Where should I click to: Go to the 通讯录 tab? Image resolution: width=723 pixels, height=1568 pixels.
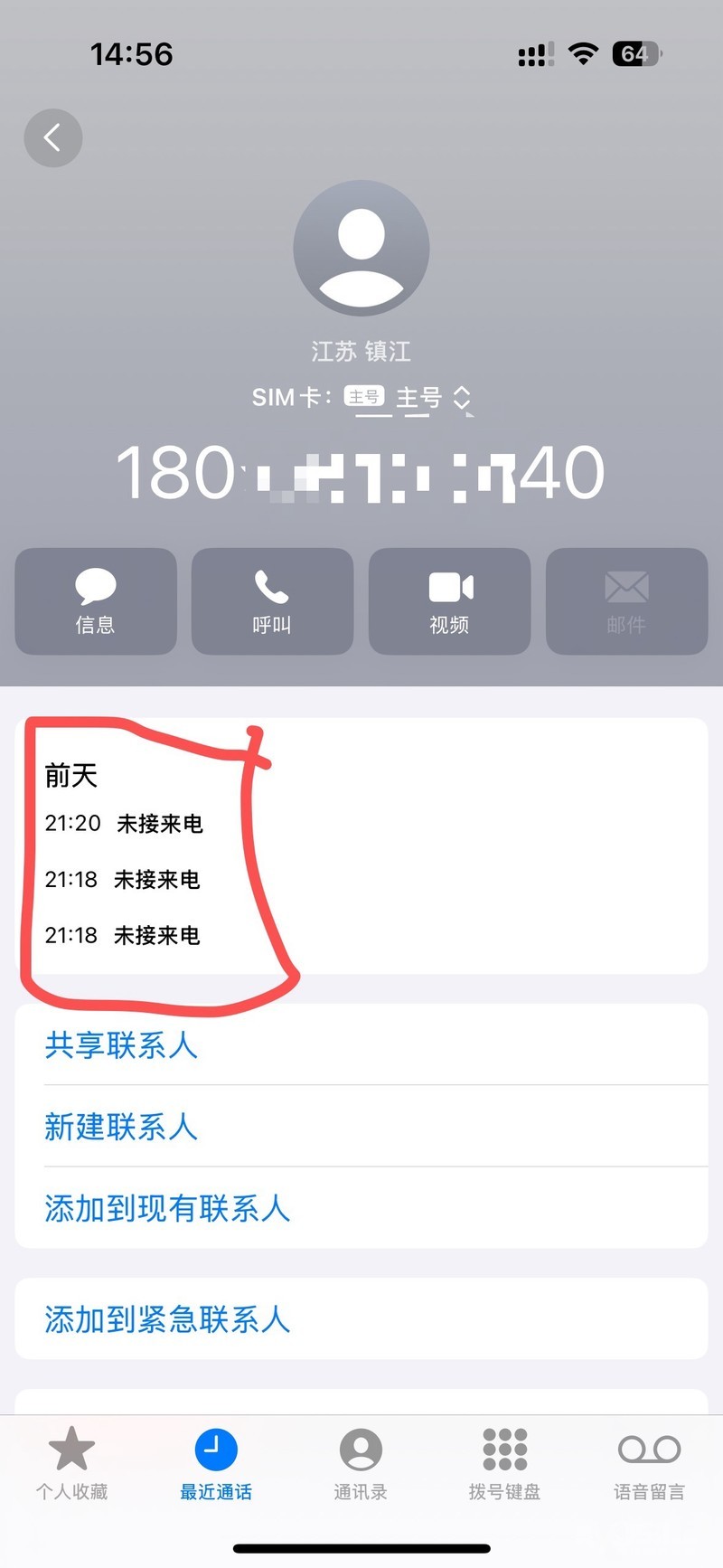[x=361, y=1464]
